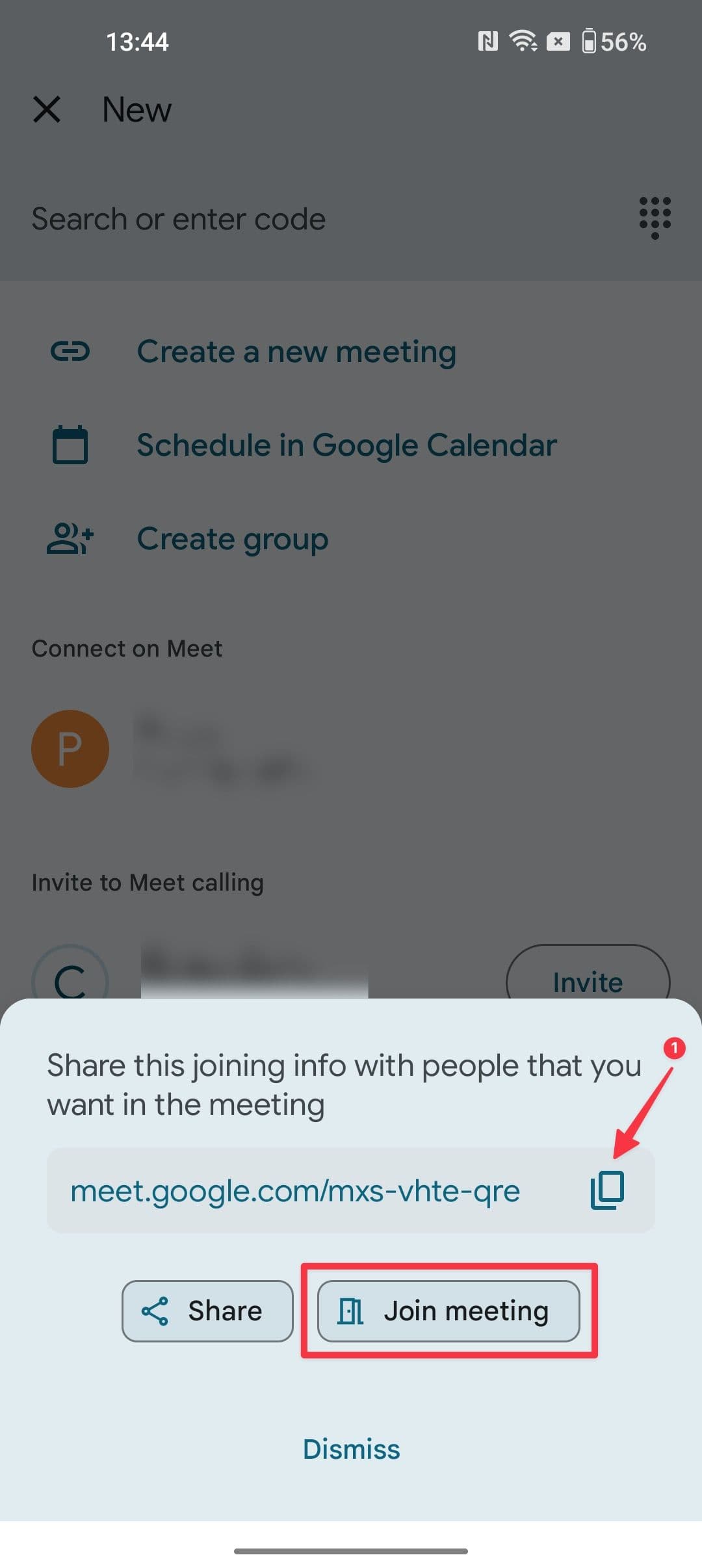Tap the P contact avatar under Connect on Meet

[70, 748]
